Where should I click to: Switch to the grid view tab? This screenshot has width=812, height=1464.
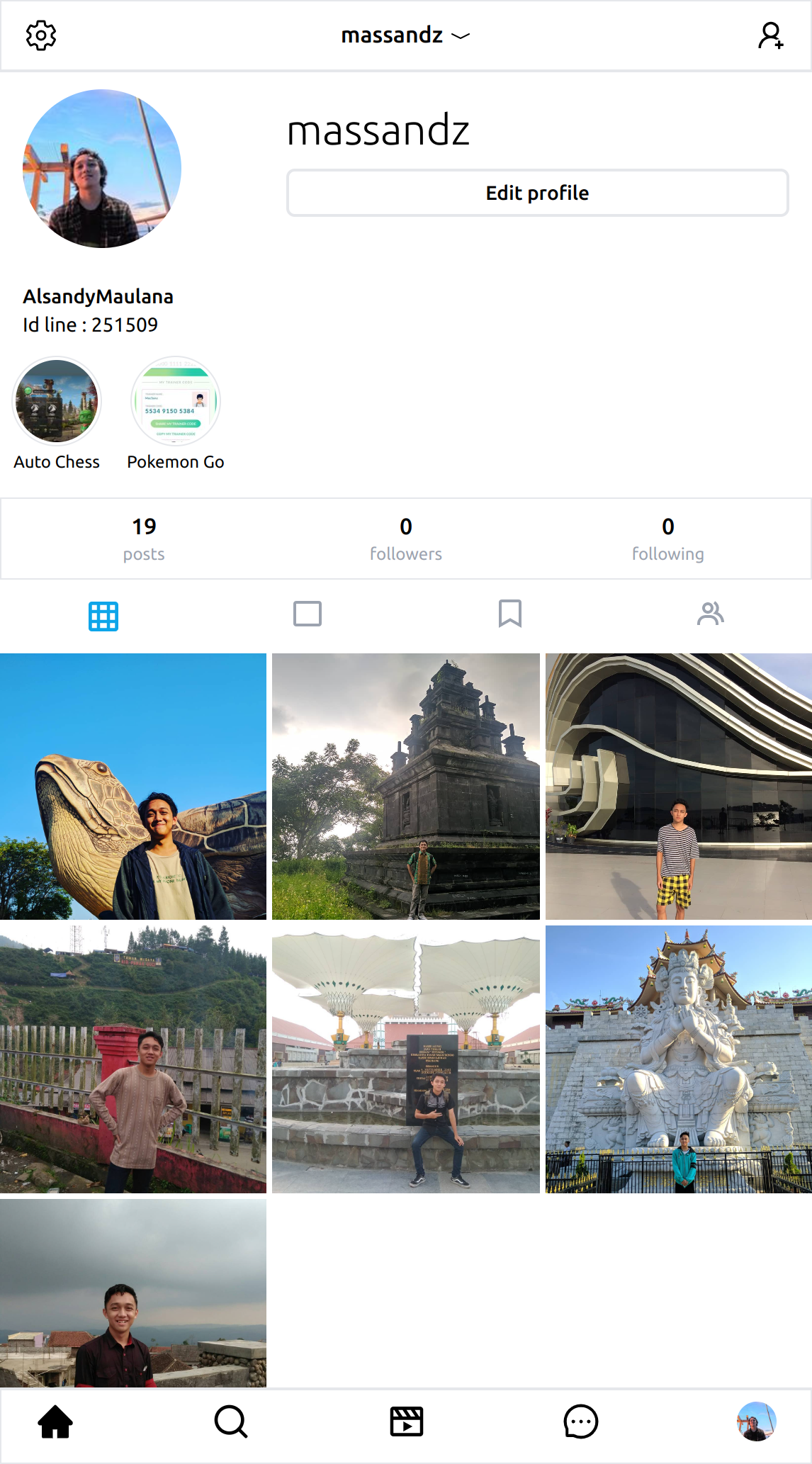[103, 616]
